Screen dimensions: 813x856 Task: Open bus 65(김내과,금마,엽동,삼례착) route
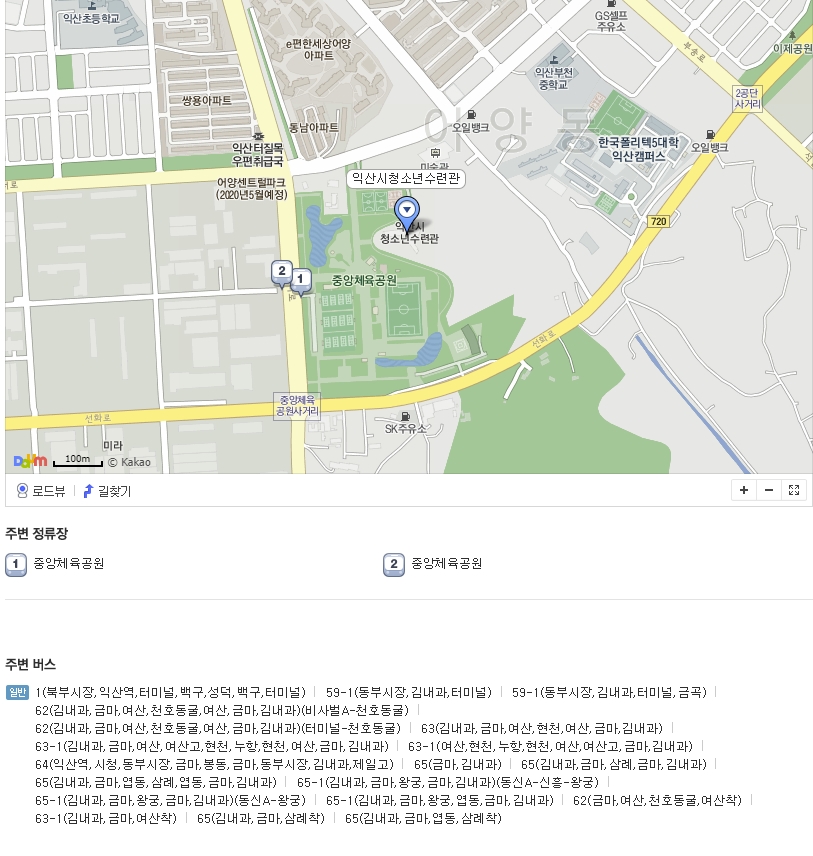point(423,818)
